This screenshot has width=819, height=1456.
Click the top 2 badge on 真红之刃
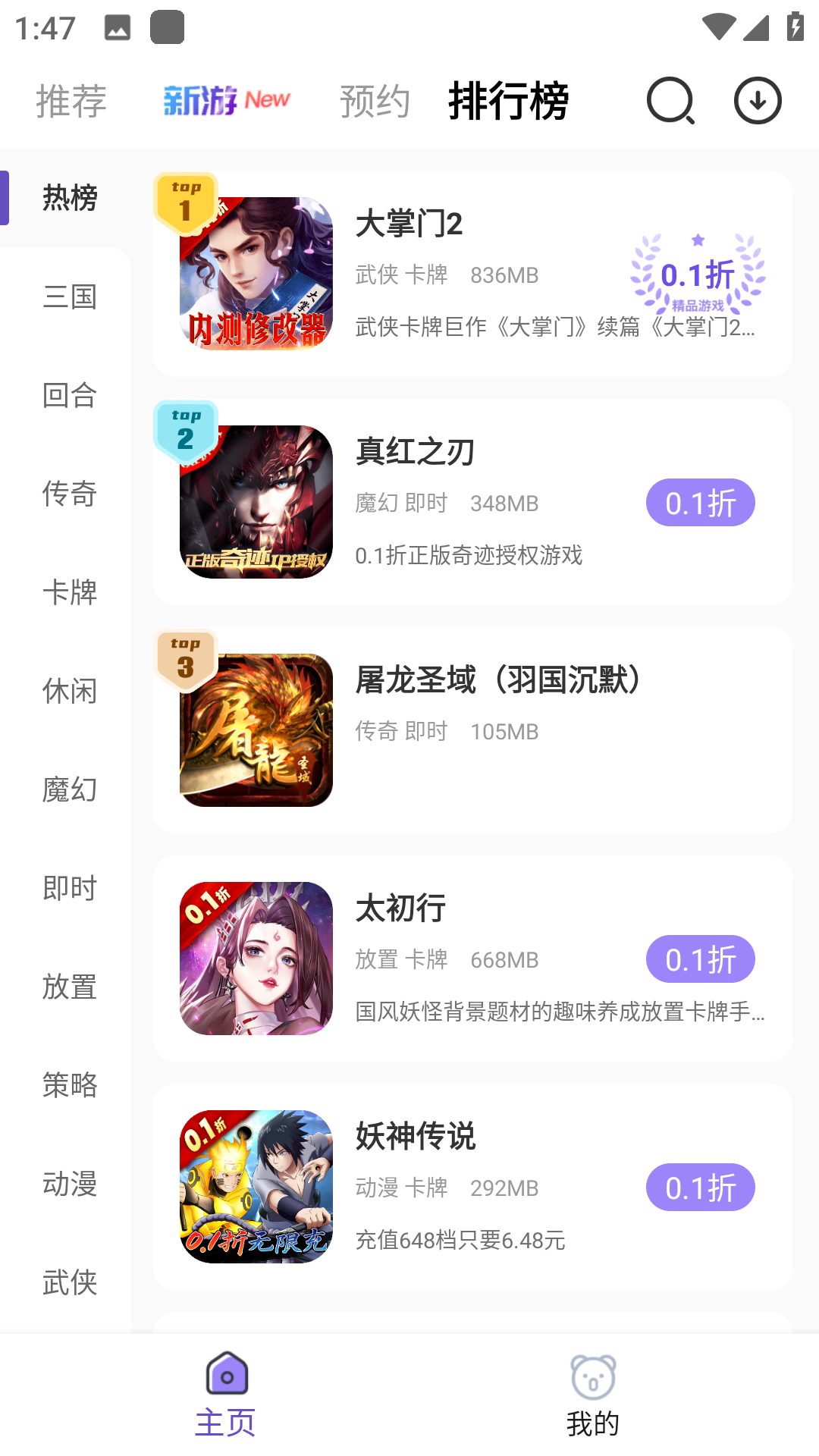[184, 430]
